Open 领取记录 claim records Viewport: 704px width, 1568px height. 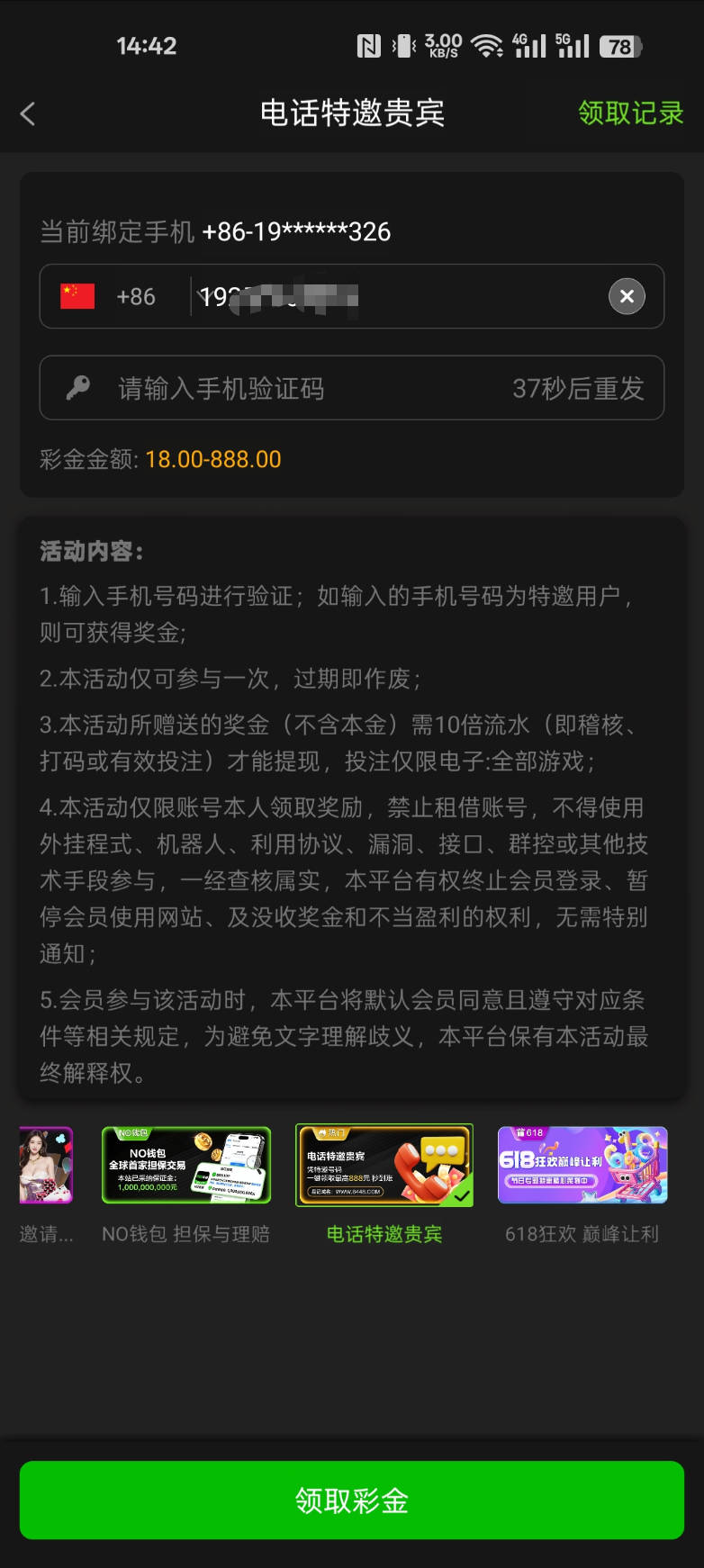[630, 113]
